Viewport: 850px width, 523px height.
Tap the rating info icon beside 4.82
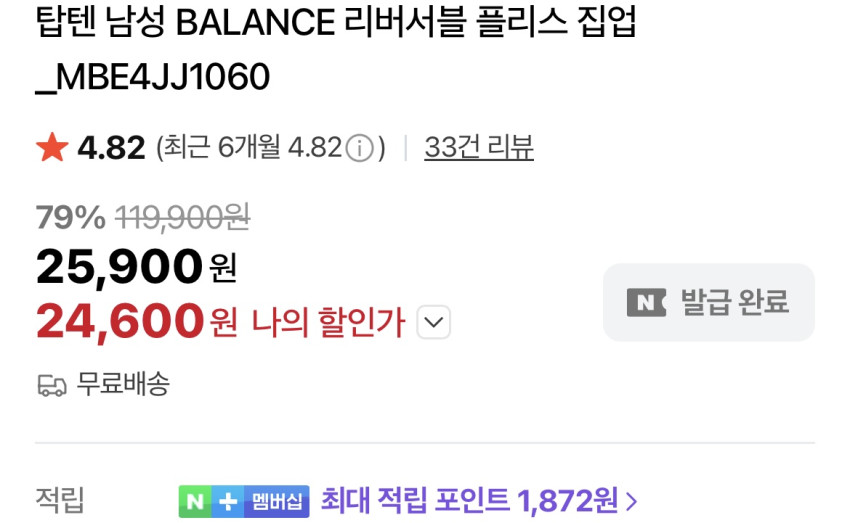point(360,148)
